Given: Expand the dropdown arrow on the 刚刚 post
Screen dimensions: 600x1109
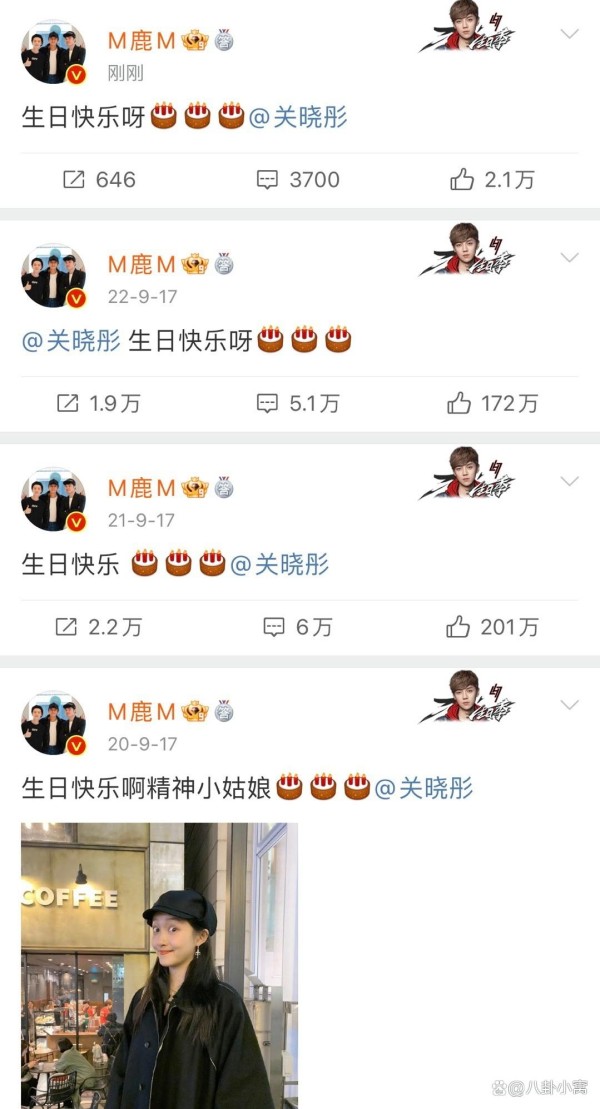Looking at the screenshot, I should click(570, 33).
